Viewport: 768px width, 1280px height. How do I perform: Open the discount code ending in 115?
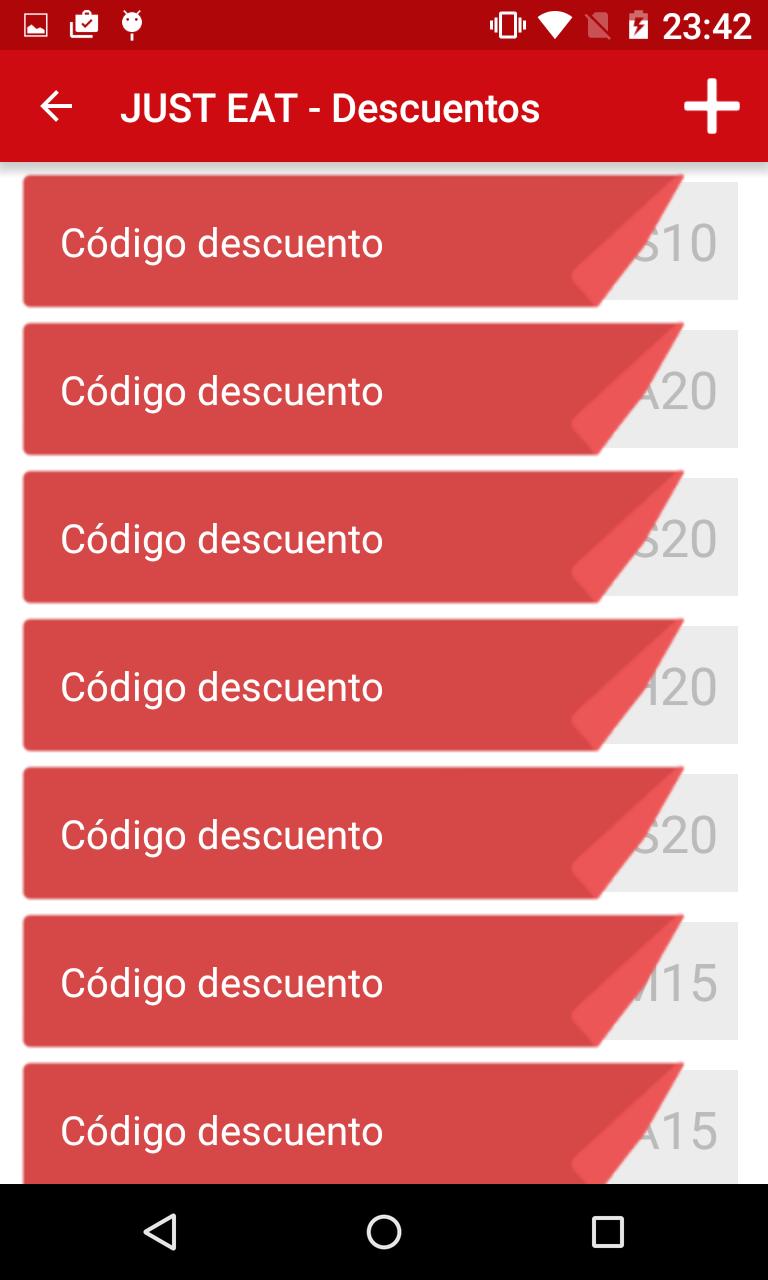point(380,981)
